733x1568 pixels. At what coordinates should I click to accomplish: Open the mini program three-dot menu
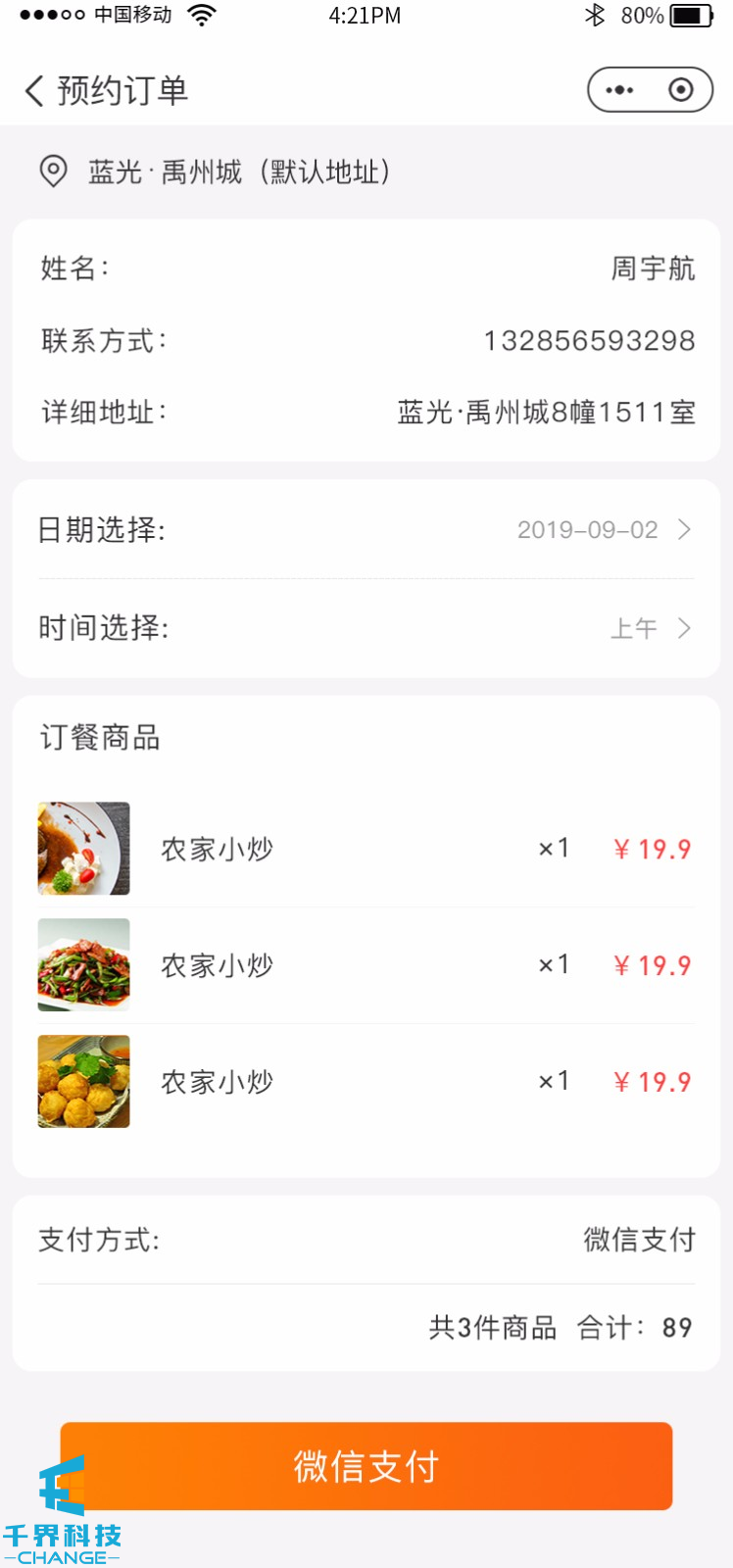pos(619,91)
